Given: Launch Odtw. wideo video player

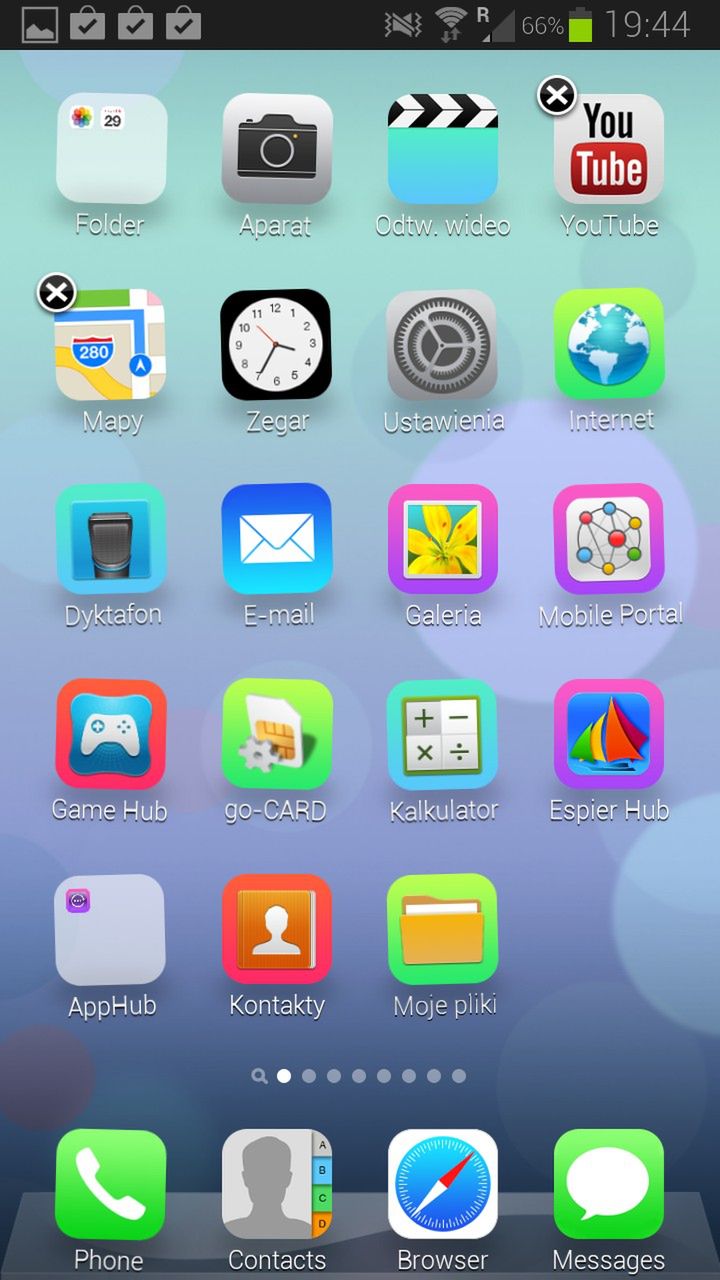Looking at the screenshot, I should (x=442, y=149).
